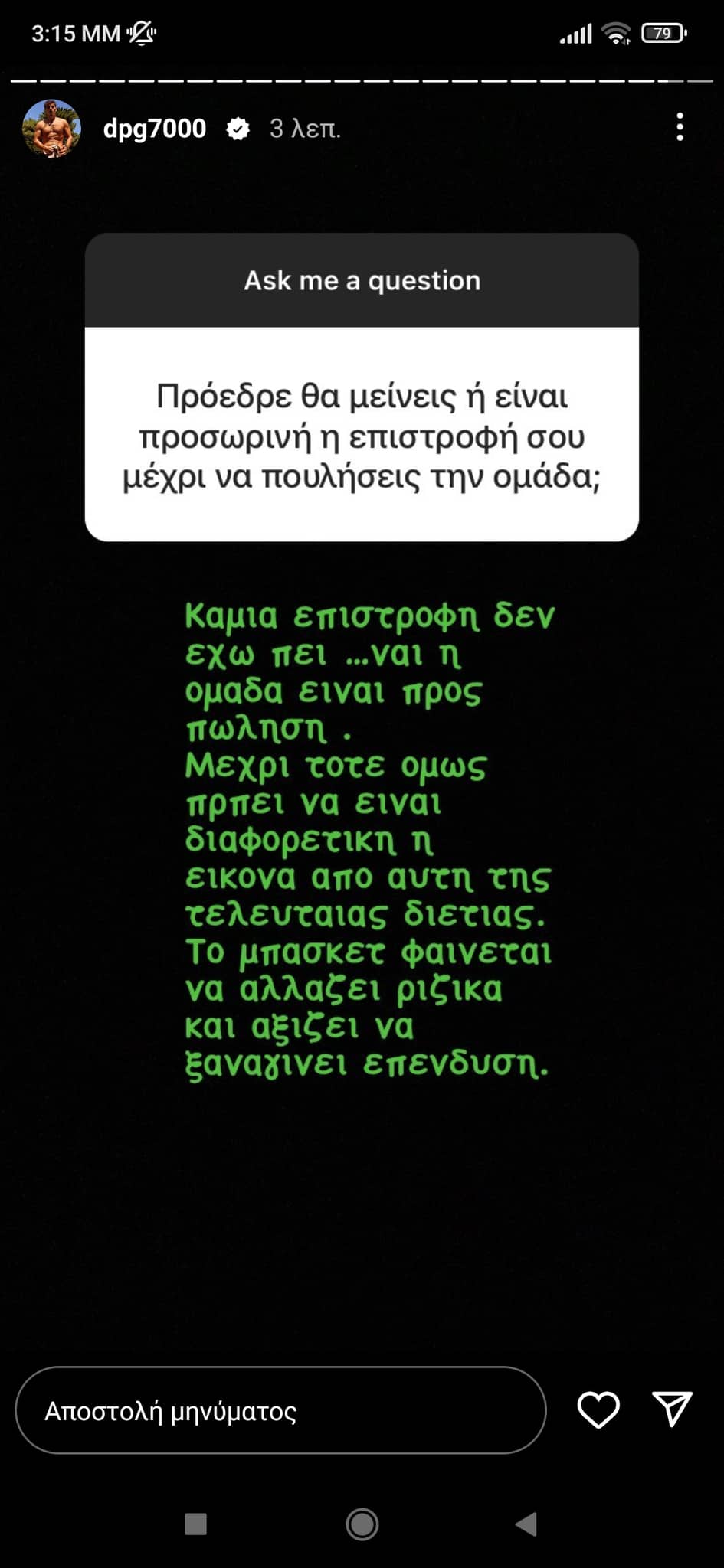Like this story with the heart
The width and height of the screenshot is (724, 1568).
[x=598, y=1410]
